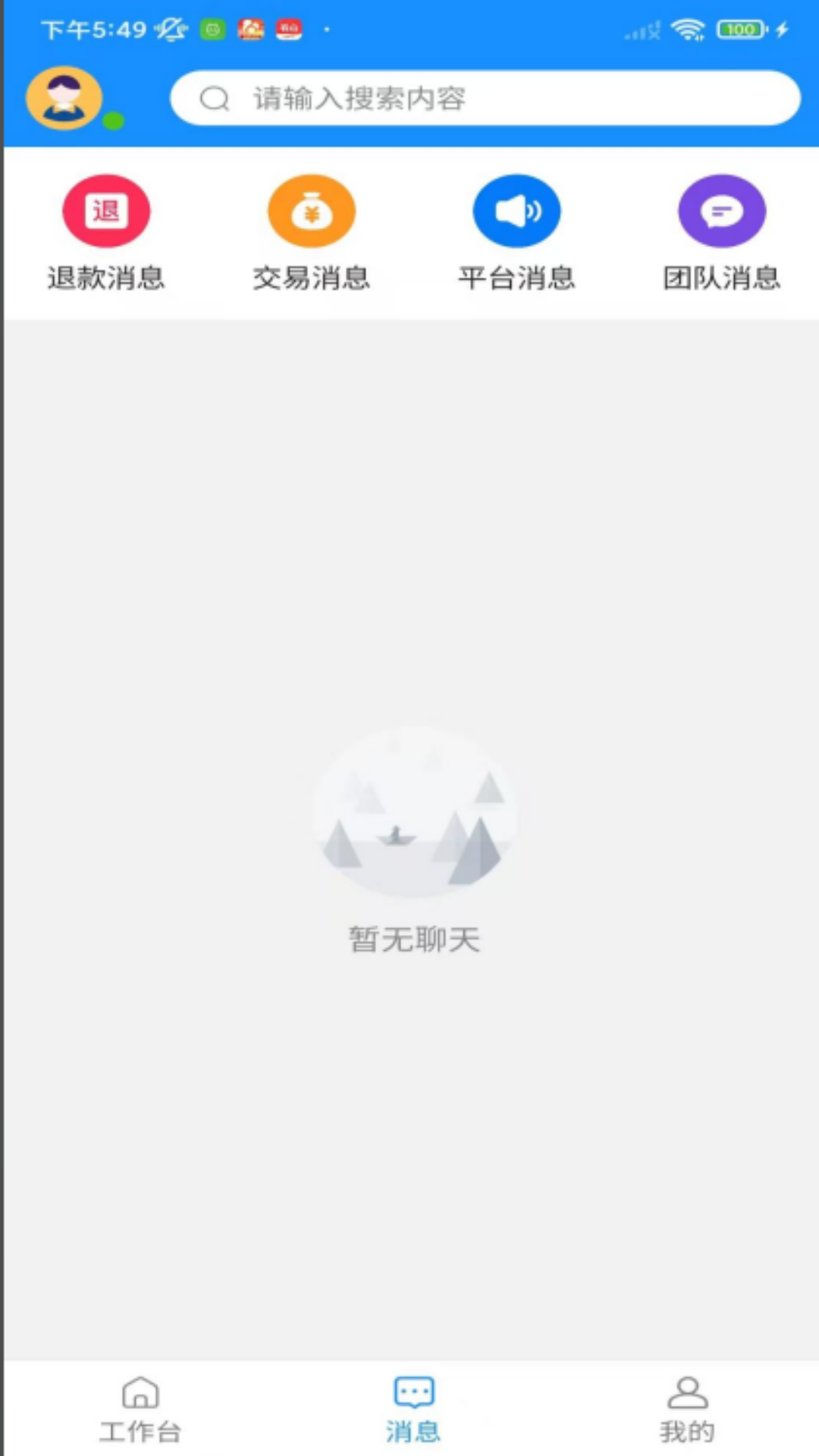Tap the muted notification bell status icon

[x=168, y=27]
